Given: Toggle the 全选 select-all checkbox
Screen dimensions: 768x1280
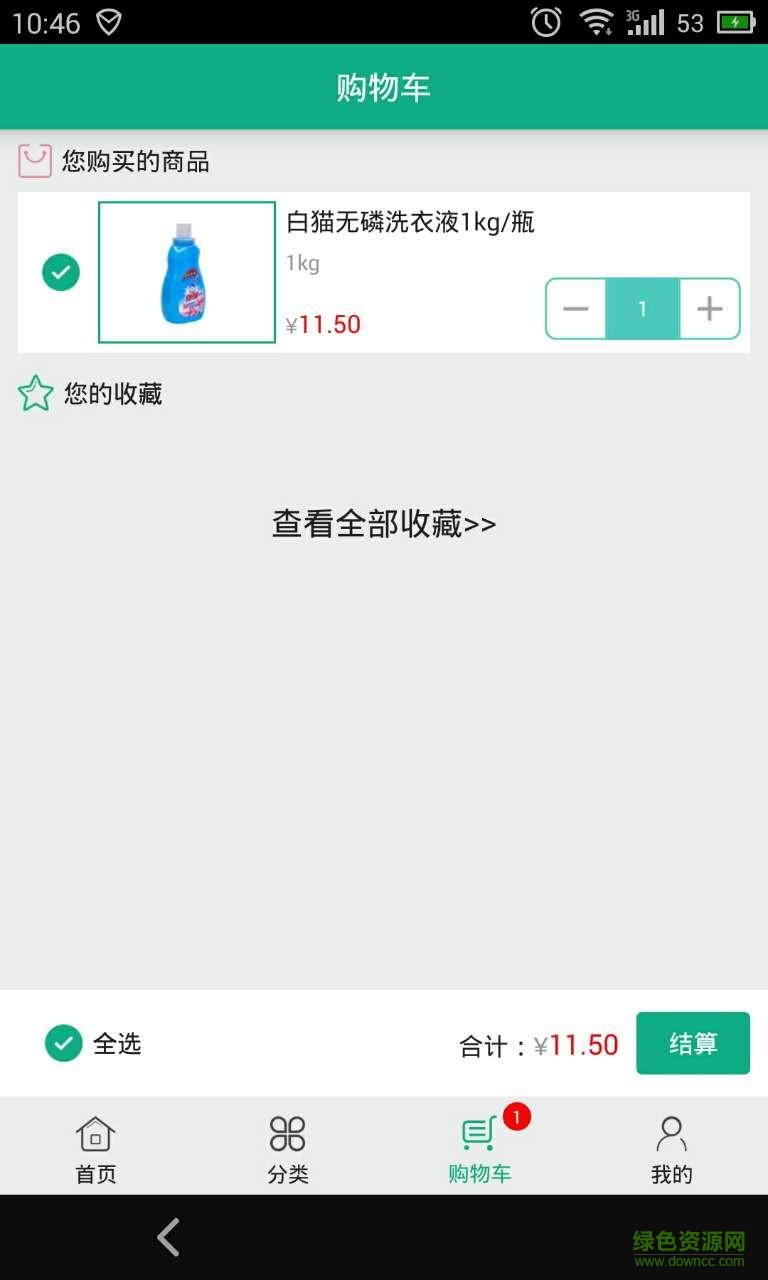Looking at the screenshot, I should [63, 1043].
